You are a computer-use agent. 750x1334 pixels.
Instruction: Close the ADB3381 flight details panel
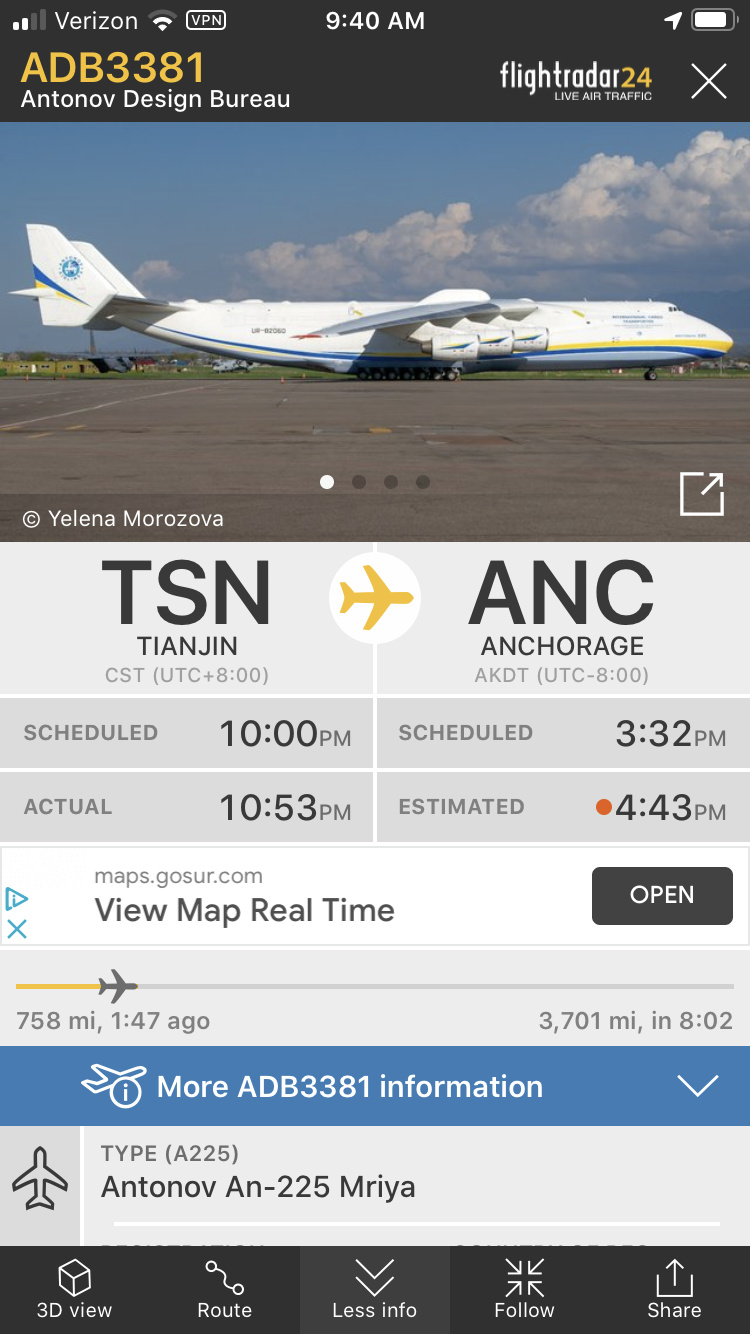[708, 81]
